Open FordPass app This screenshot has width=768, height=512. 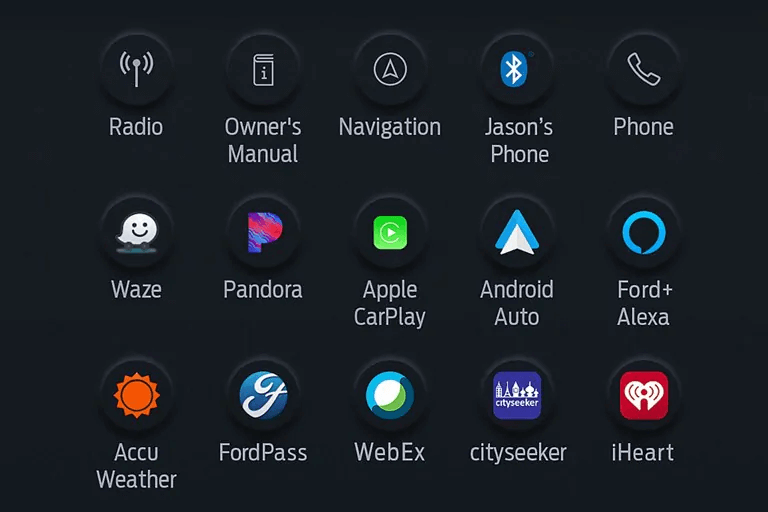(263, 395)
